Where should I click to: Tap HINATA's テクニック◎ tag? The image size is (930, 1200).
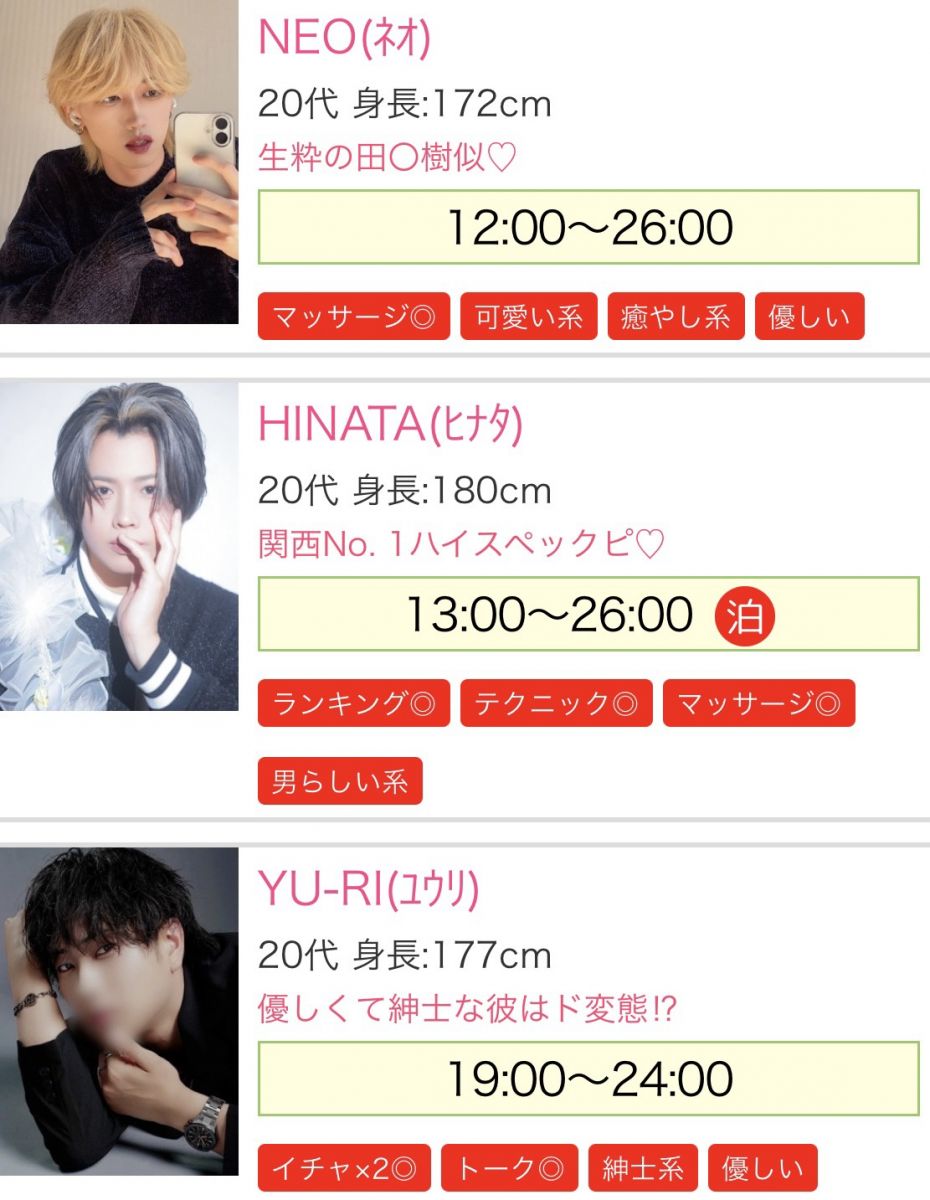click(556, 703)
